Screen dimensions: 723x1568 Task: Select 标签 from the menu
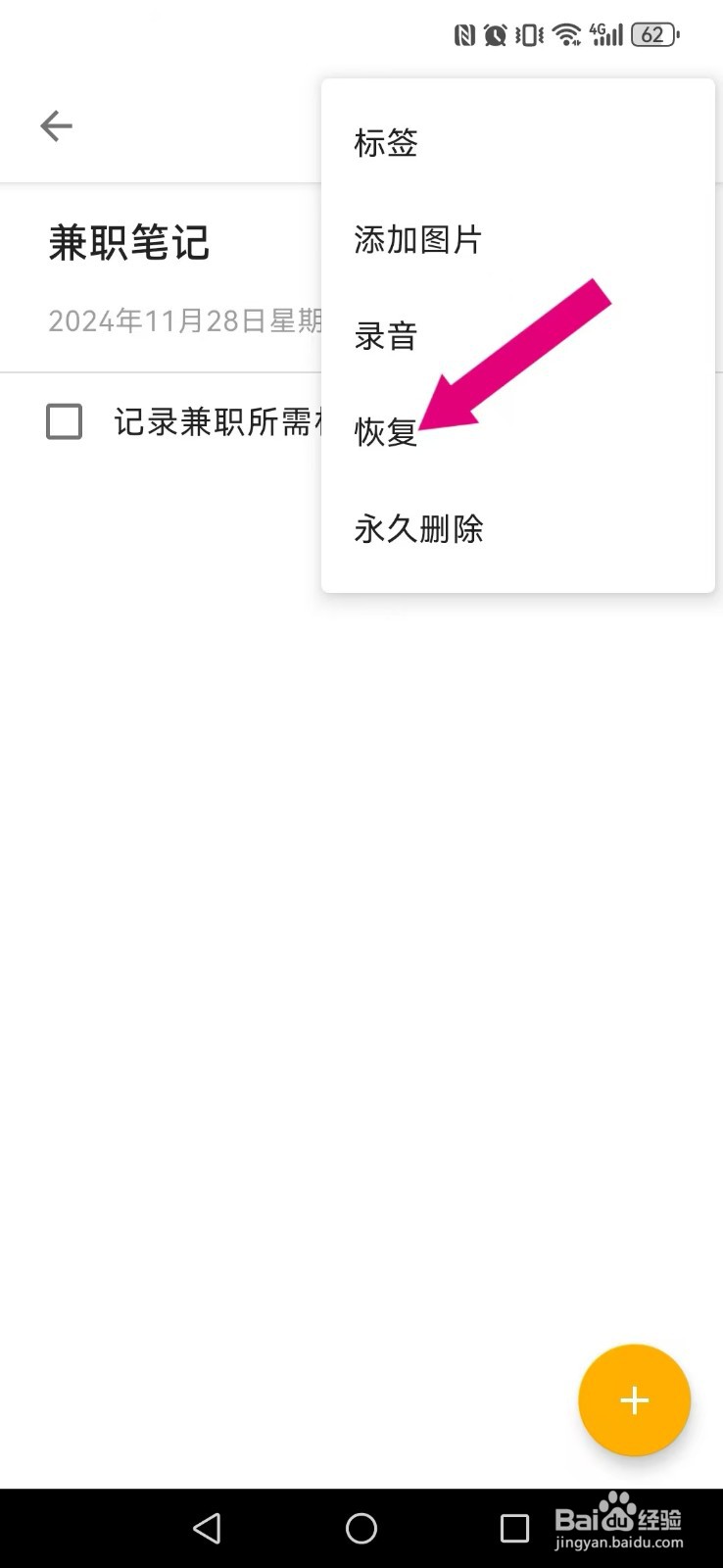pos(386,142)
